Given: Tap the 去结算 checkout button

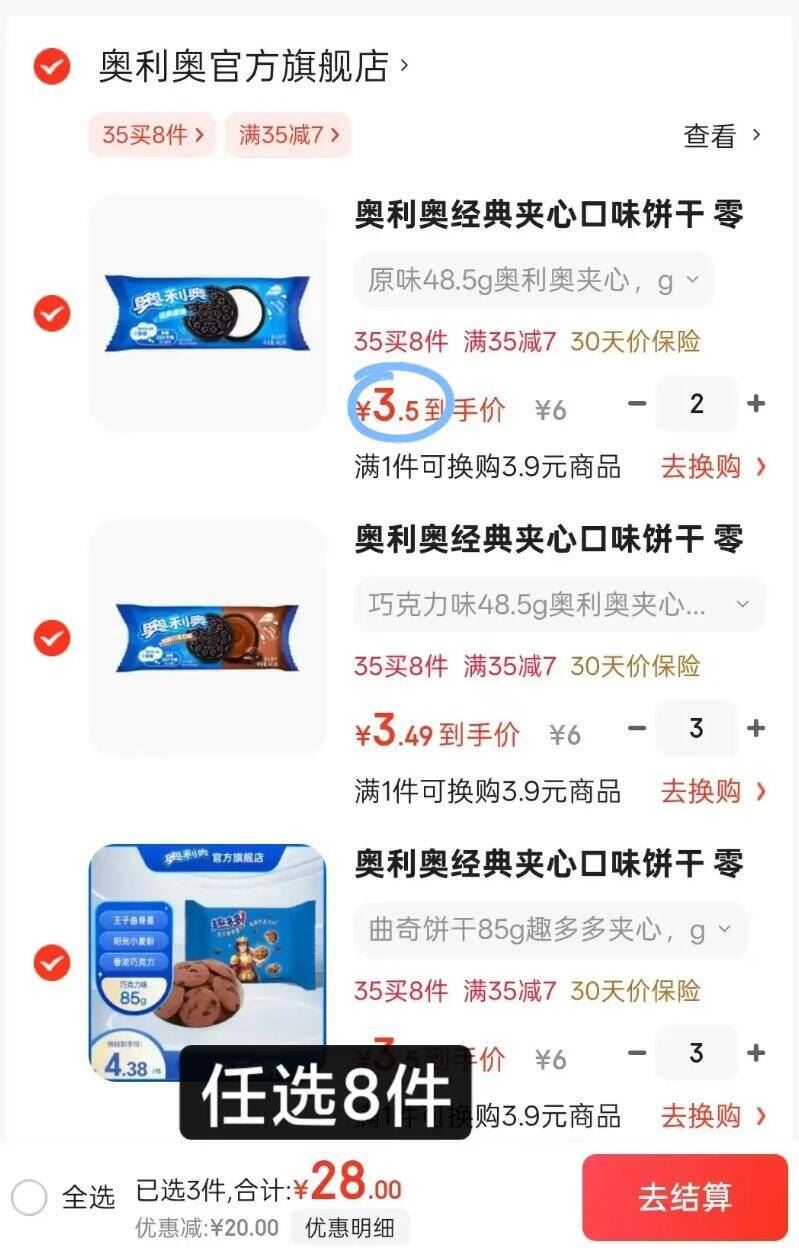Looking at the screenshot, I should [x=685, y=1196].
